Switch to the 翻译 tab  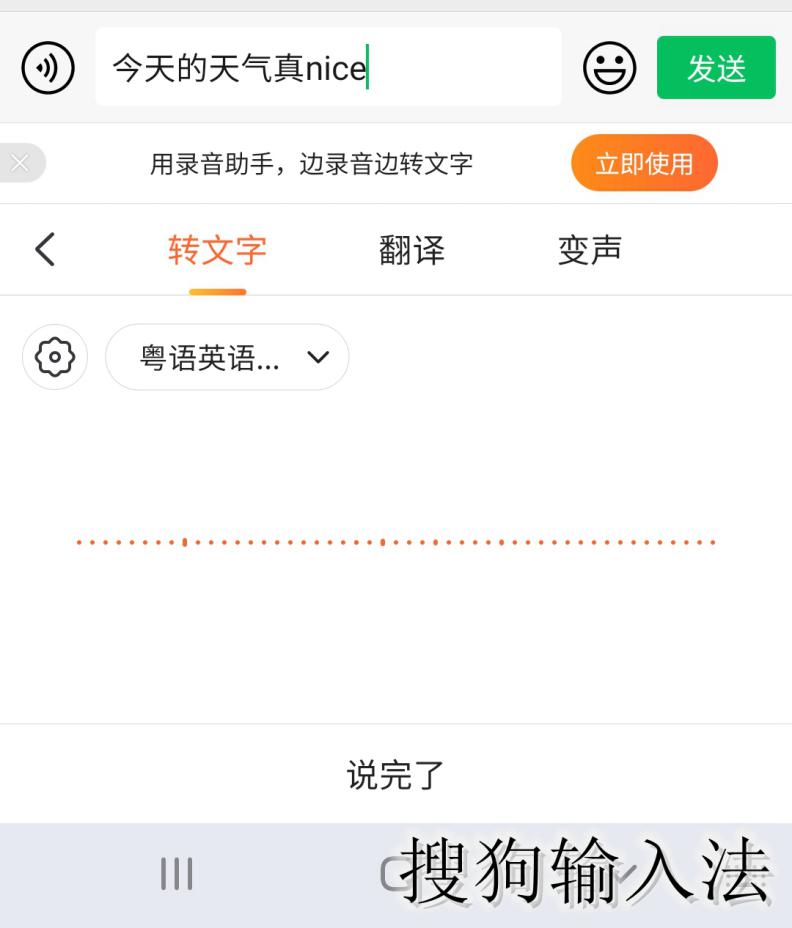410,251
